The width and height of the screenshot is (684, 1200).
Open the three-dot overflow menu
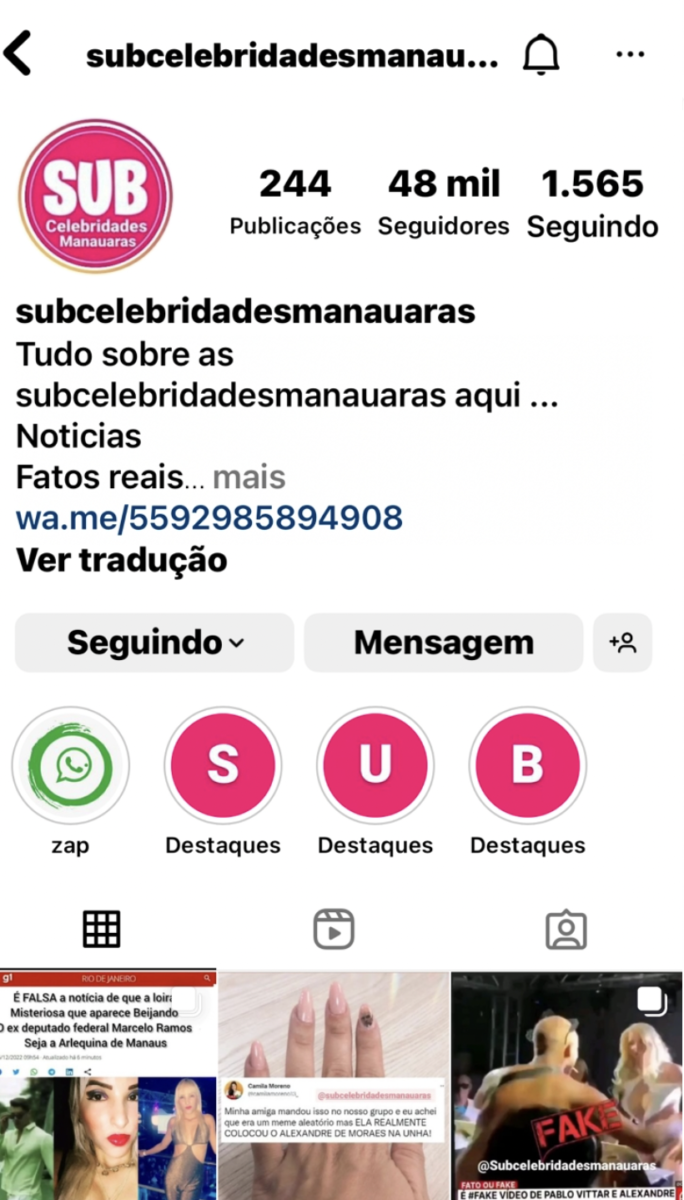click(630, 54)
